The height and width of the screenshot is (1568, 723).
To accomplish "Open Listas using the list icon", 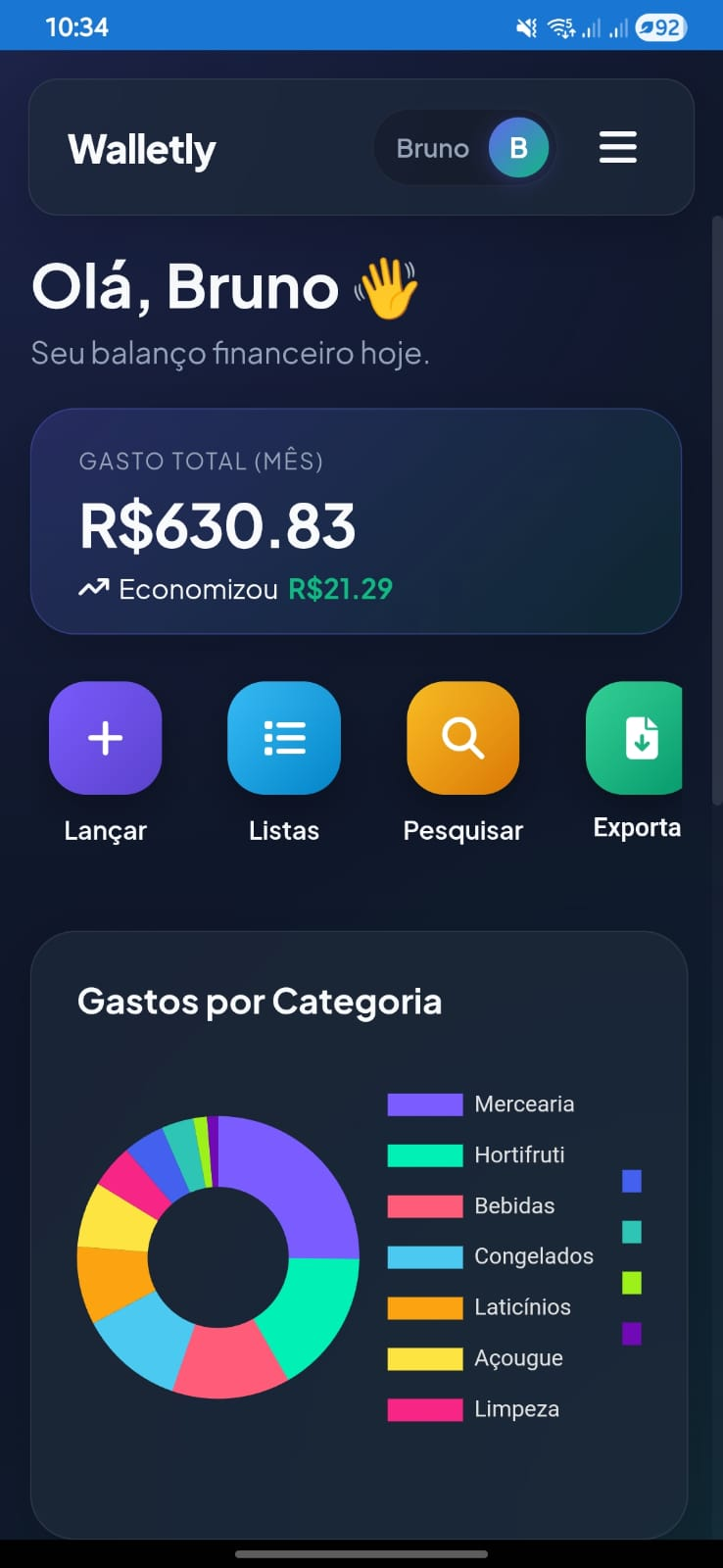I will coord(284,738).
